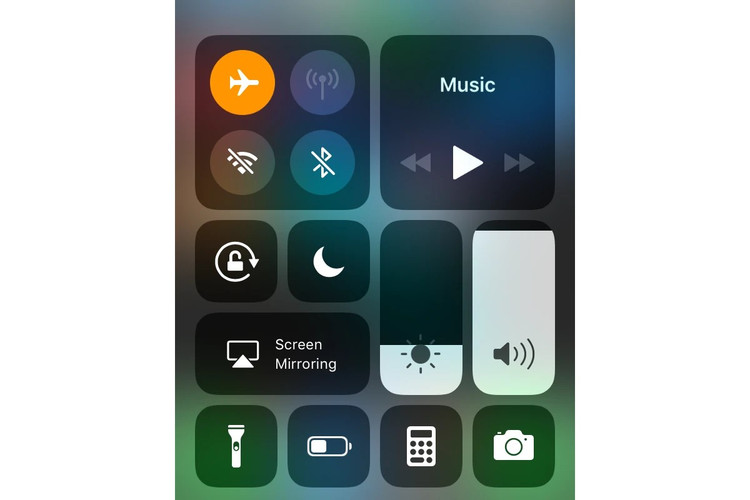750x500 pixels.
Task: Launch the camera
Action: 513,446
